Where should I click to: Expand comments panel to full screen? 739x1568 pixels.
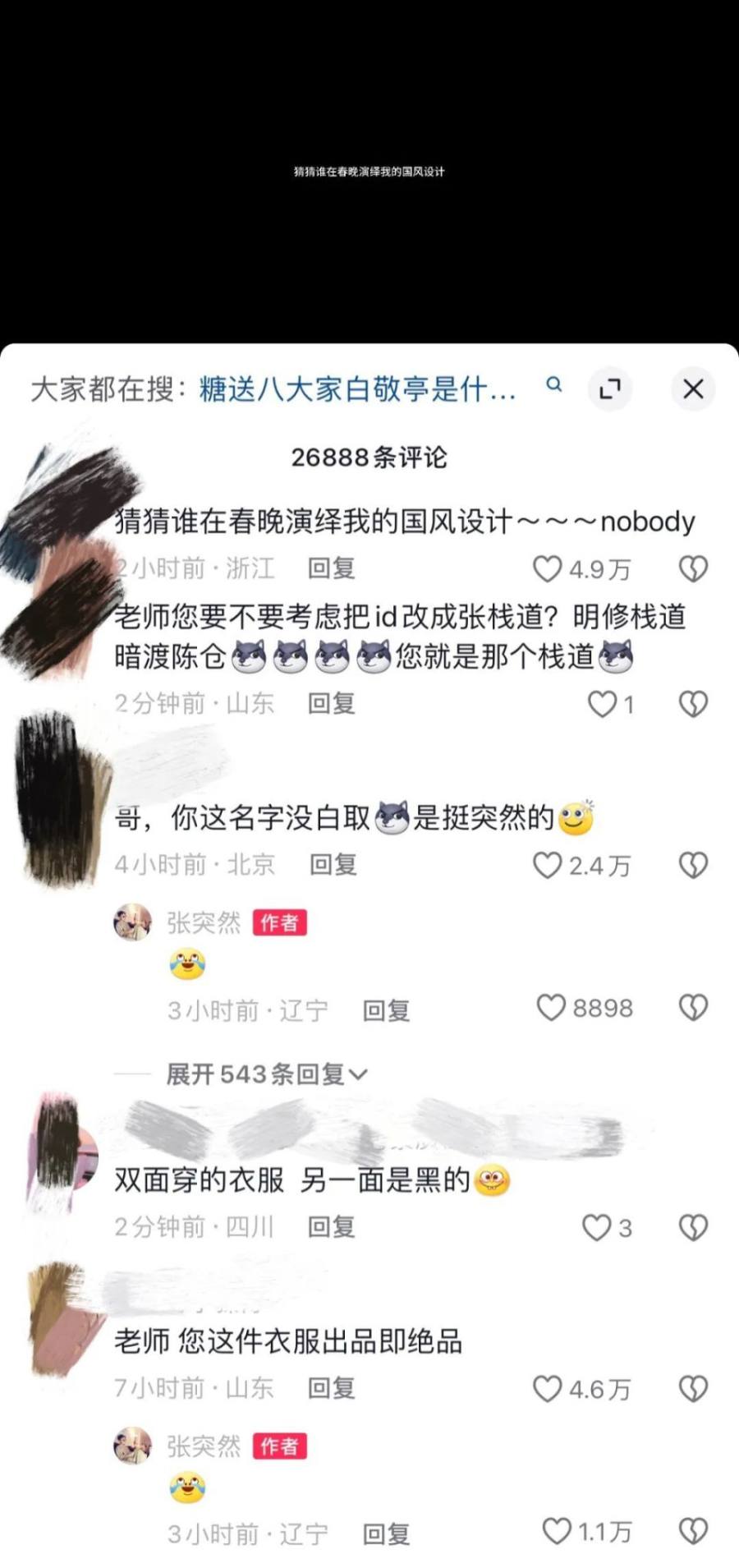pyautogui.click(x=609, y=389)
